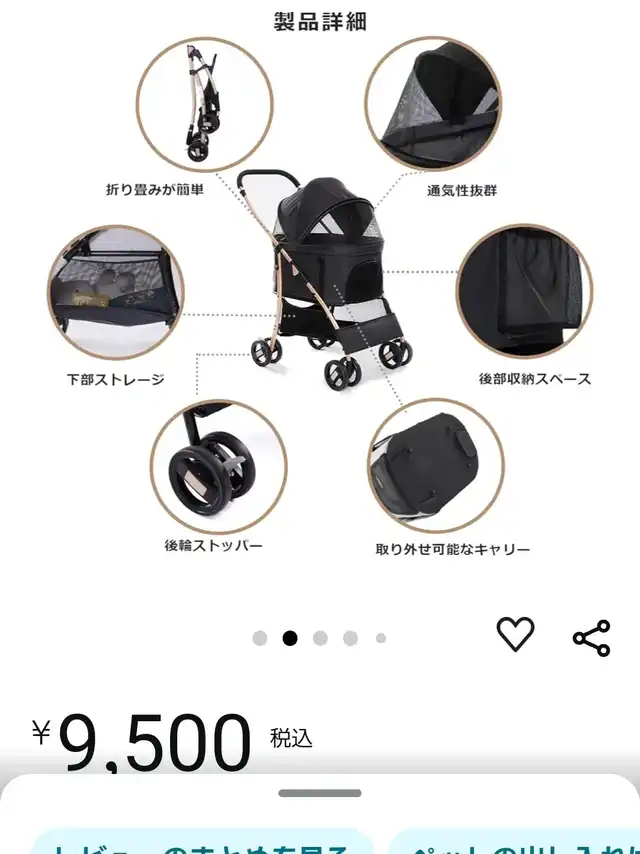Screen dimensions: 640x854
Task: Tap the bottom sheet drag handle
Action: click(x=320, y=793)
